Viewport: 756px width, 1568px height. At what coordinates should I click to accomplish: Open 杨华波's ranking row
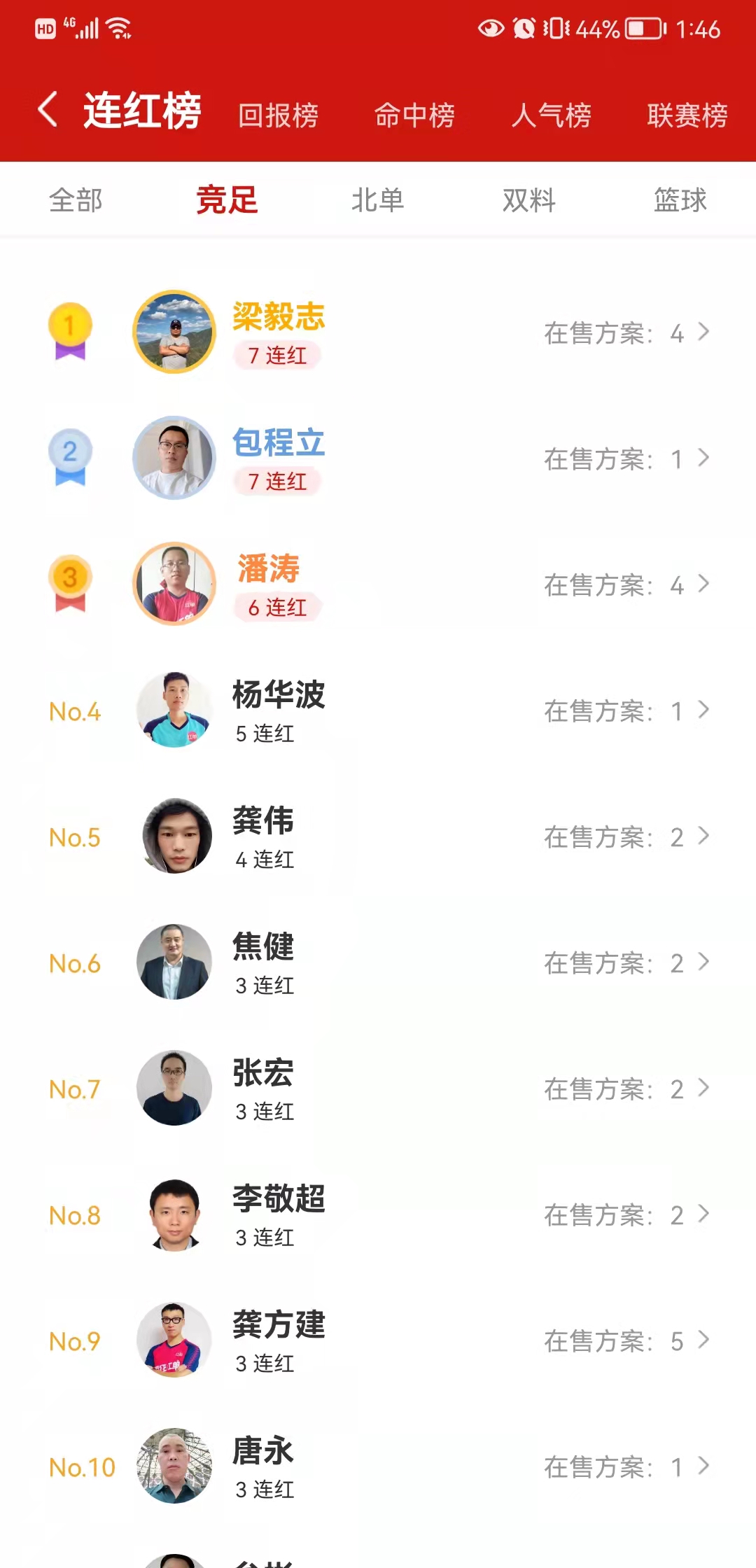click(378, 710)
